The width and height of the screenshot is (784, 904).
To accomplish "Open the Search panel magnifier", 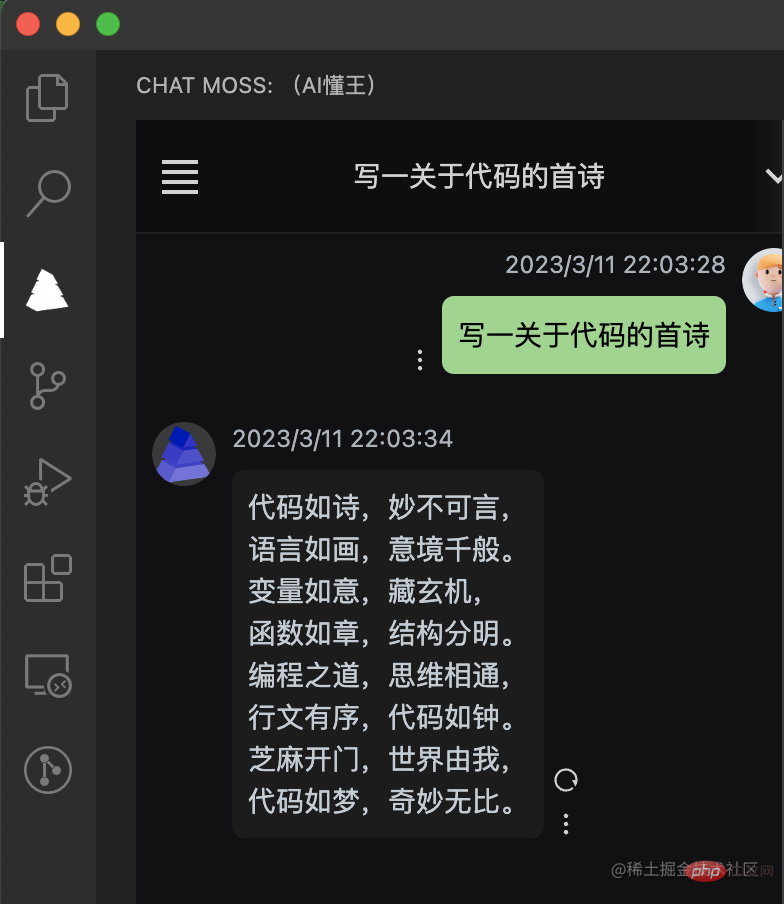I will [x=47, y=193].
